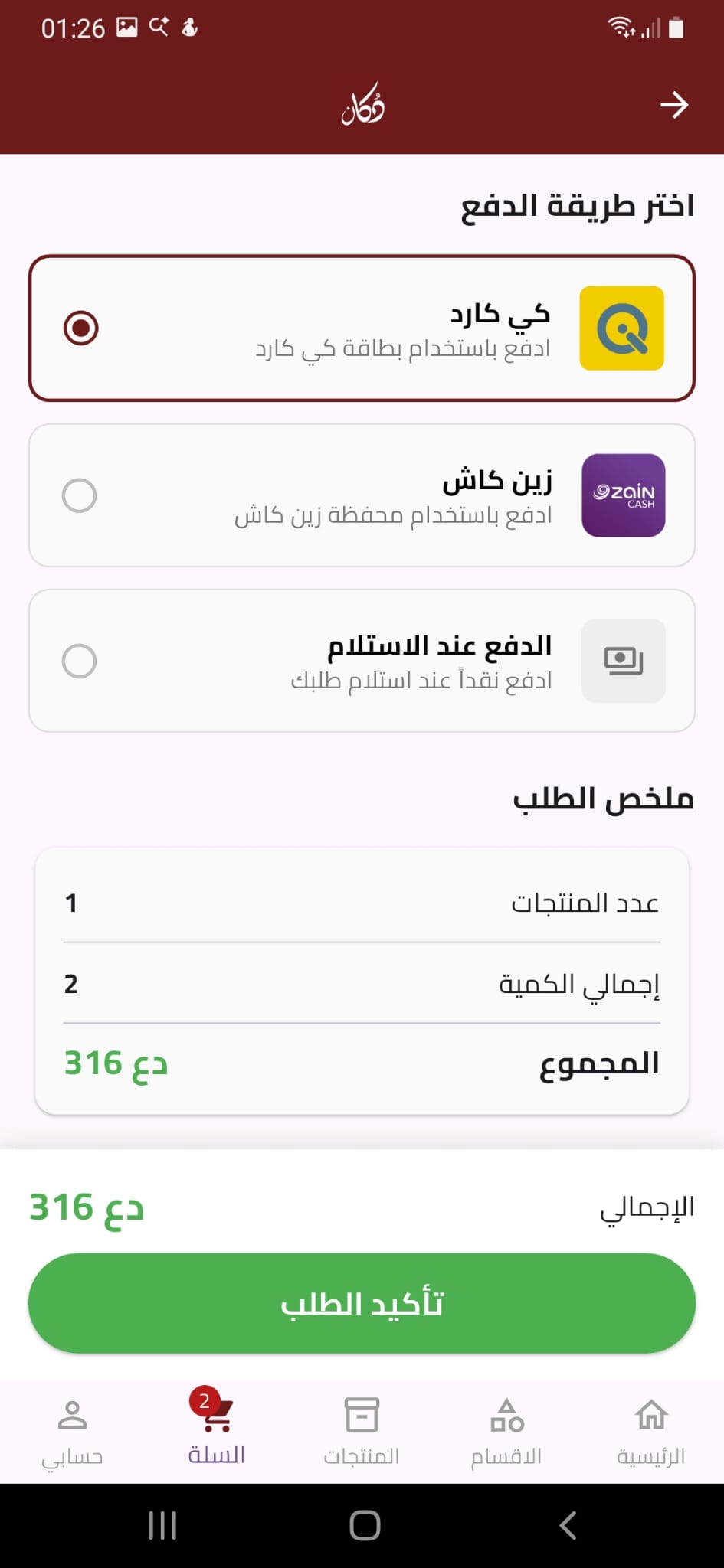Image resolution: width=724 pixels, height=1568 pixels.
Task: Open the المنتجات products icon
Action: (361, 1415)
